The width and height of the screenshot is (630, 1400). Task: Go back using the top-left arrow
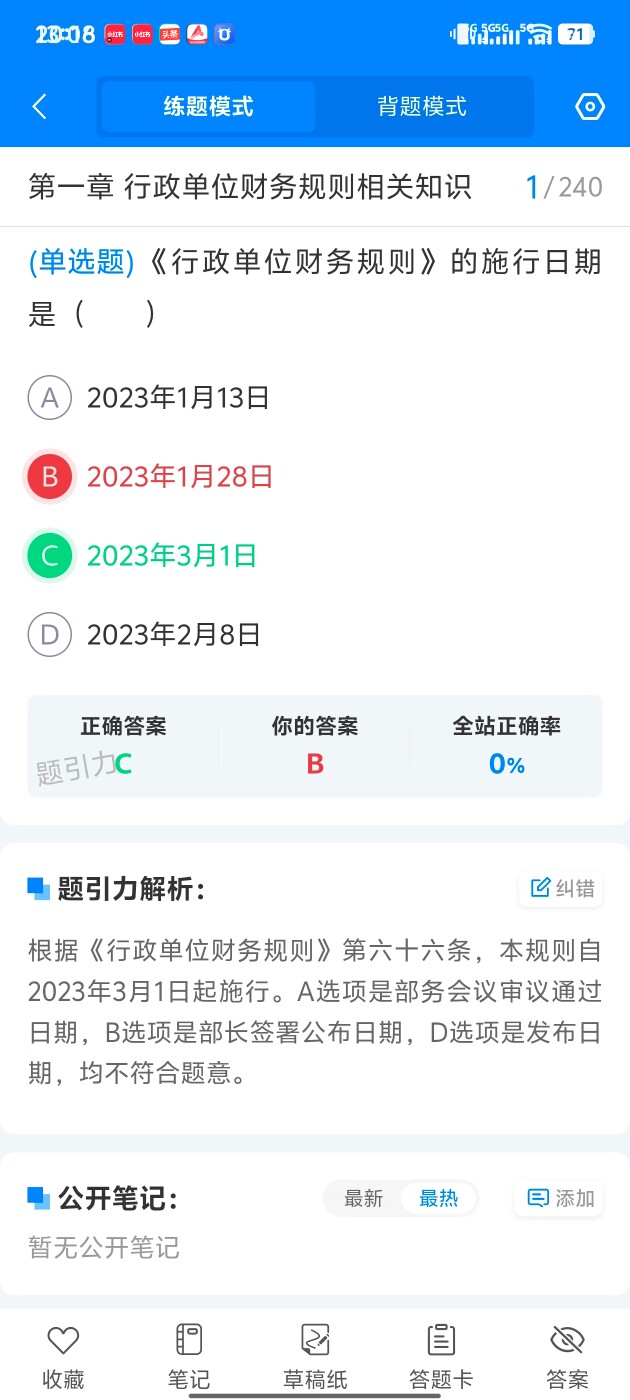[x=40, y=107]
